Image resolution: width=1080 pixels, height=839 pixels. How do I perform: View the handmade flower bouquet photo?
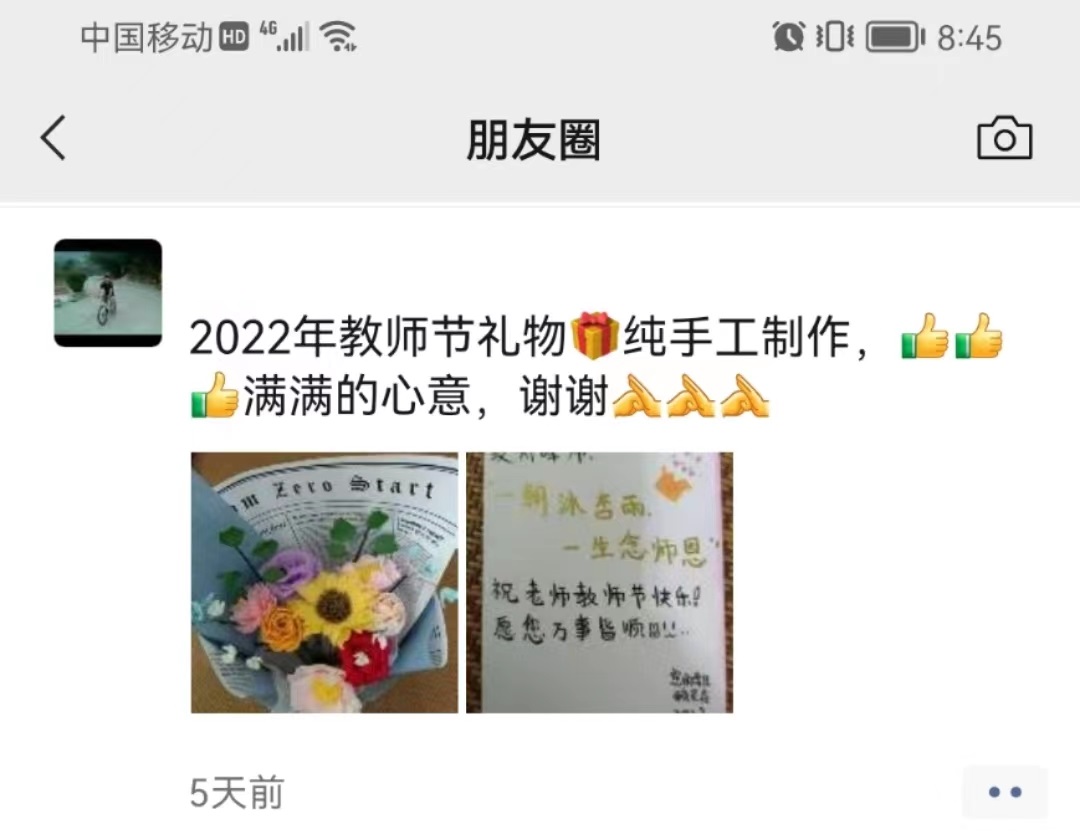324,582
